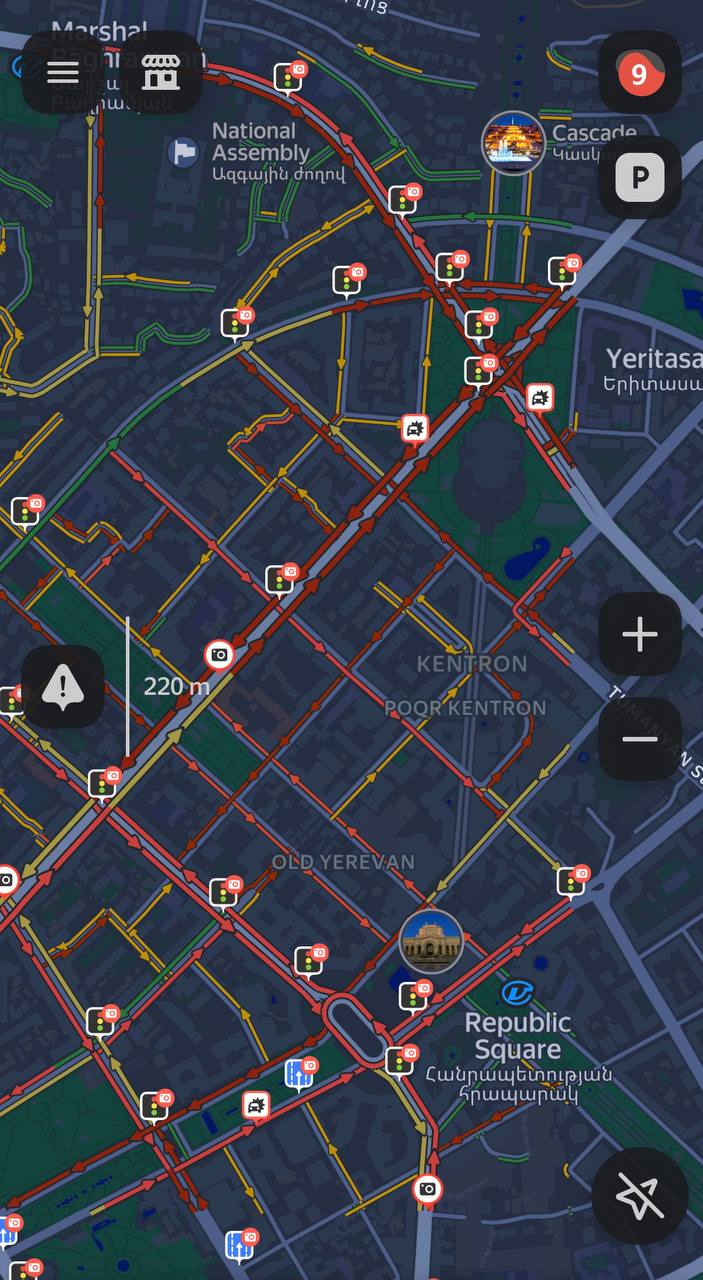Zoom in with the plus button

point(639,635)
